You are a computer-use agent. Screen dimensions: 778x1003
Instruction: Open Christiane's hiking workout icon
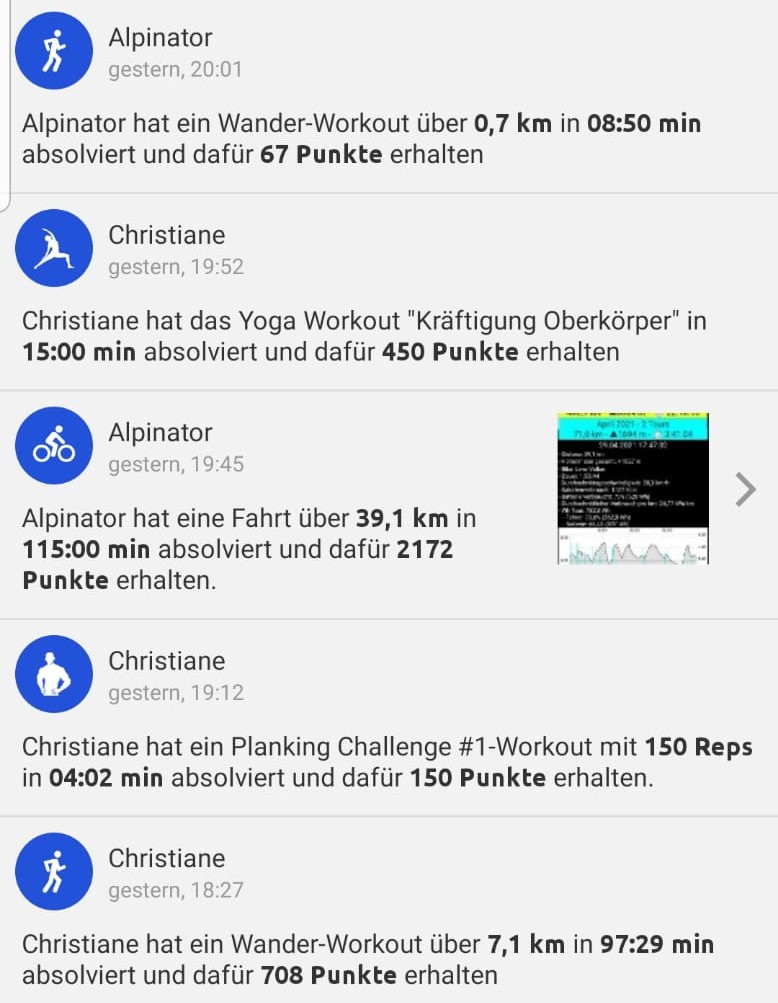pyautogui.click(x=54, y=872)
